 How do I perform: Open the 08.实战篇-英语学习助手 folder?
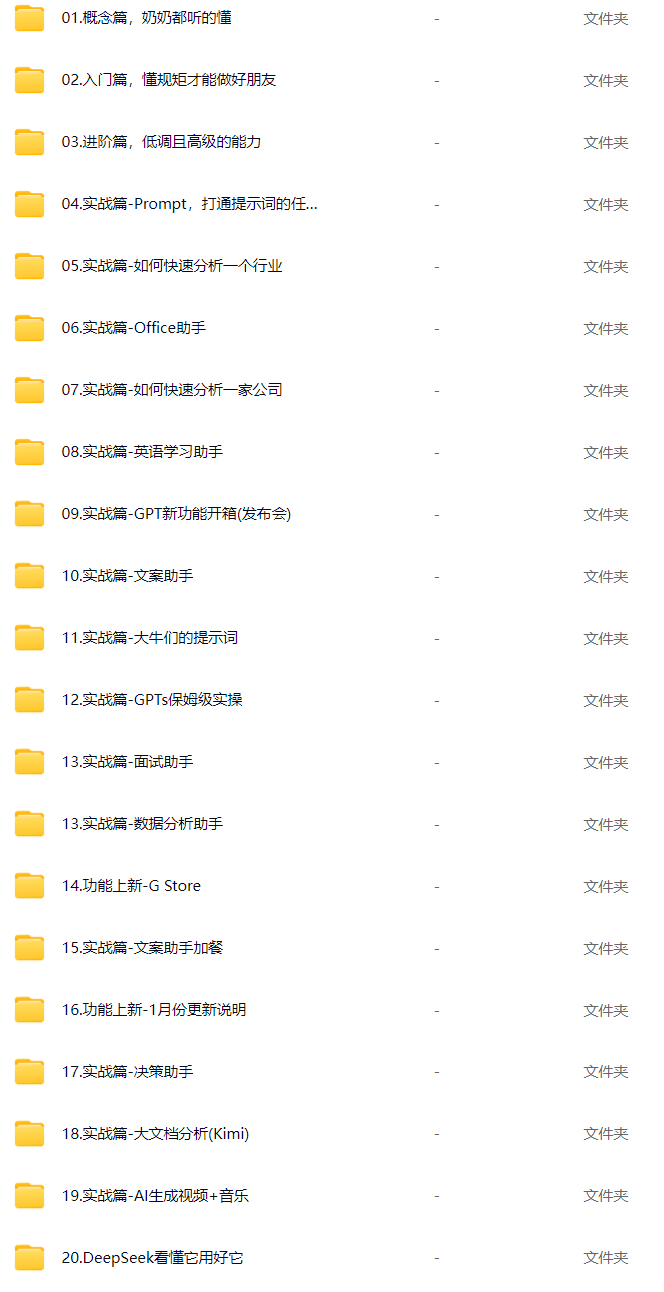[142, 452]
